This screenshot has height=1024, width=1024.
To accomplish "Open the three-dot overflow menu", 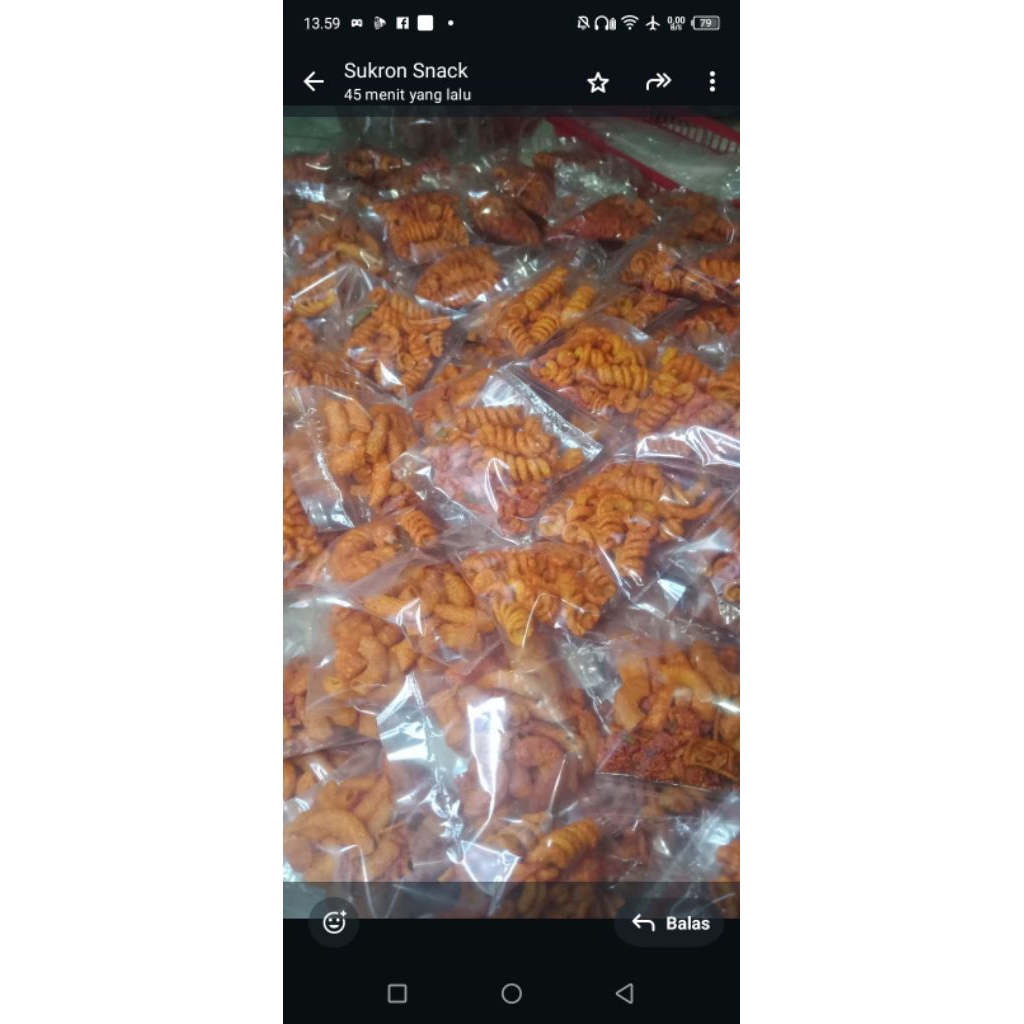I will 712,82.
